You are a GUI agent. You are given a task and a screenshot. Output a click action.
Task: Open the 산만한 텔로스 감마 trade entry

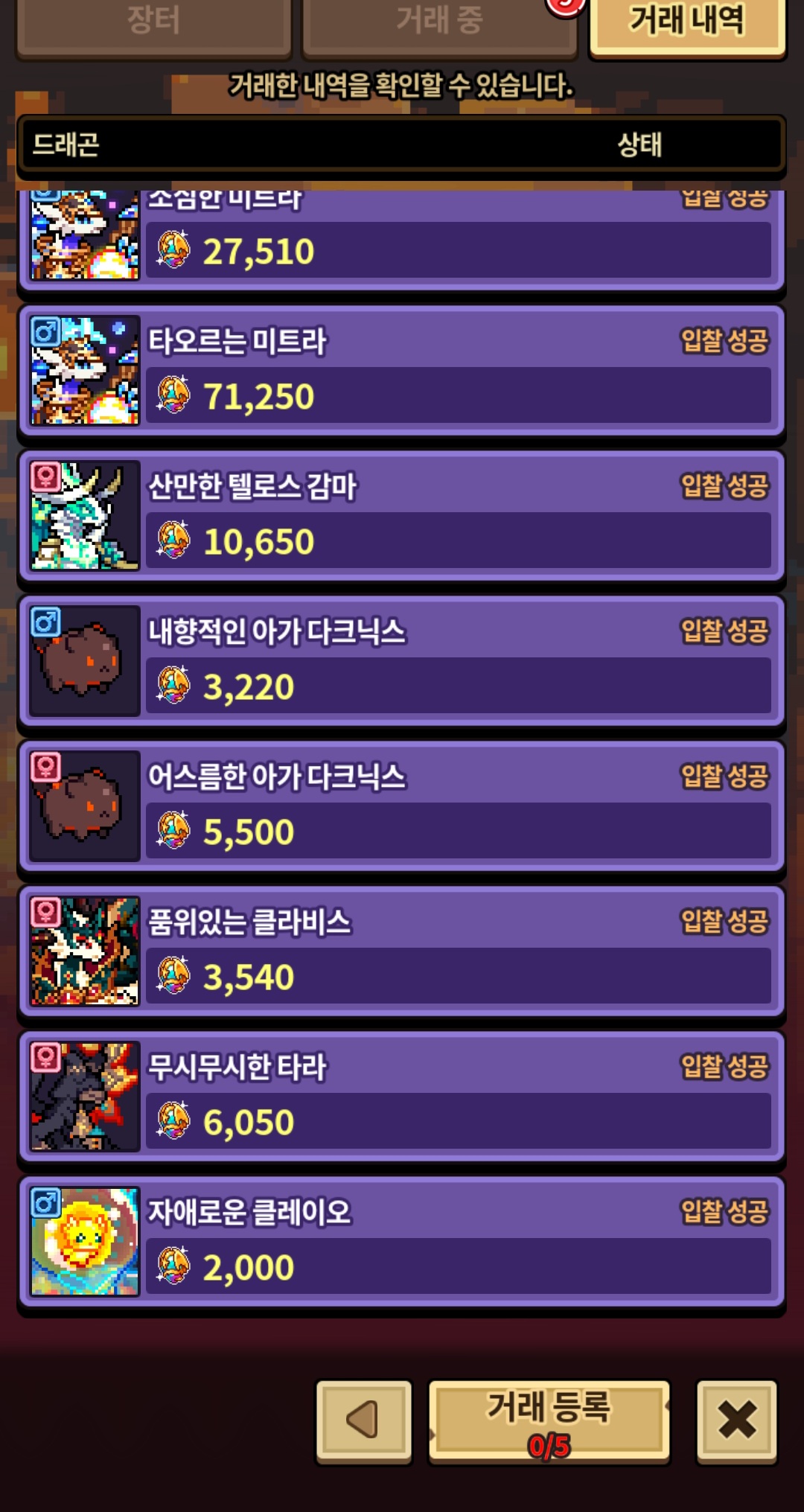click(402, 516)
